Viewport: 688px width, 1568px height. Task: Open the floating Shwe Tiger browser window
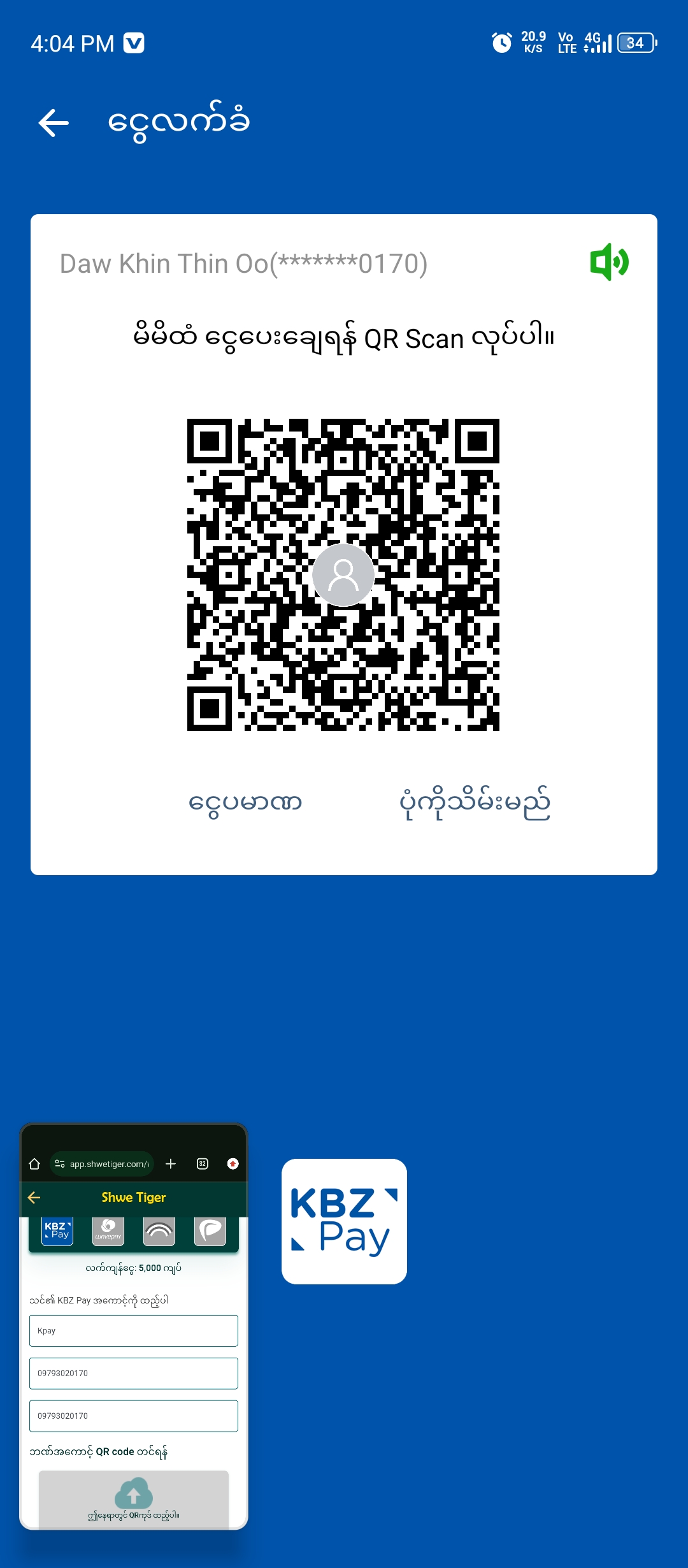(x=134, y=1326)
